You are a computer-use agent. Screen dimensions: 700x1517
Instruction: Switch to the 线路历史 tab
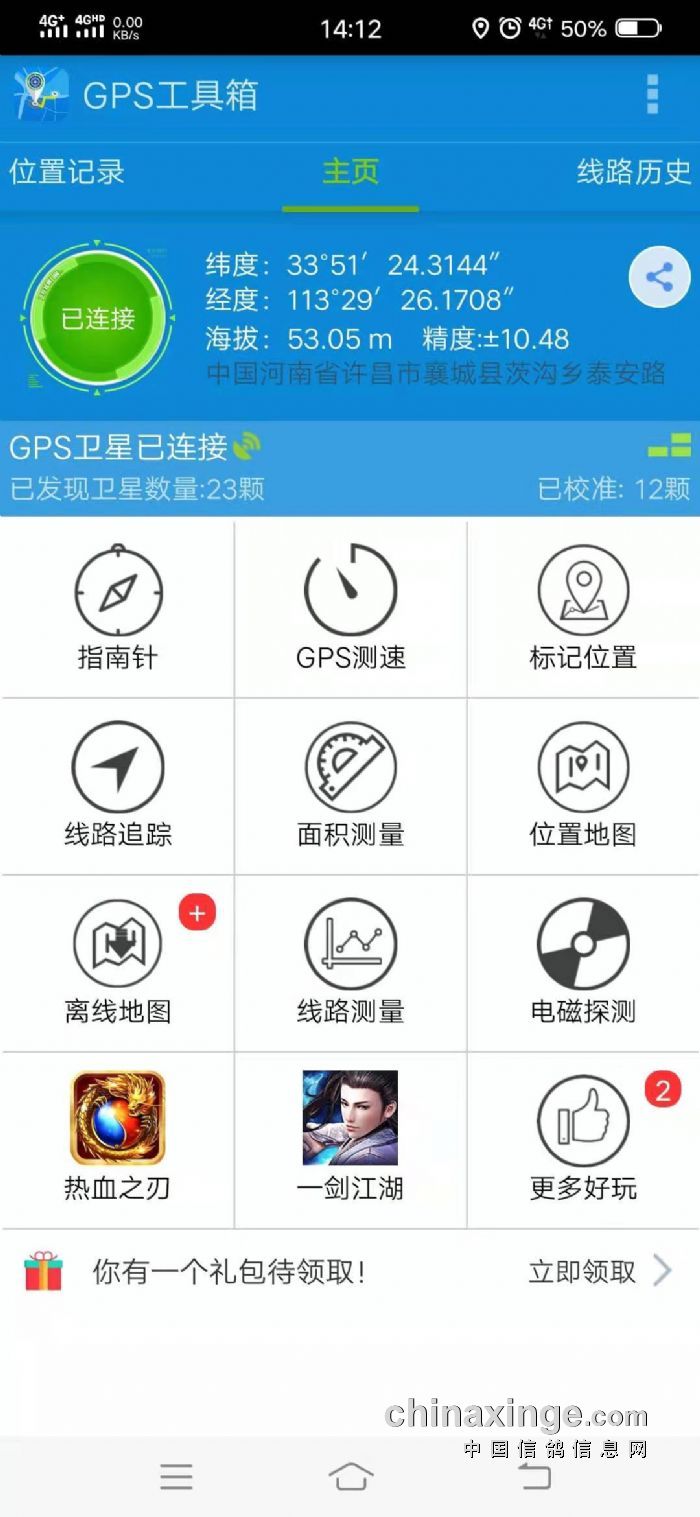pyautogui.click(x=633, y=172)
